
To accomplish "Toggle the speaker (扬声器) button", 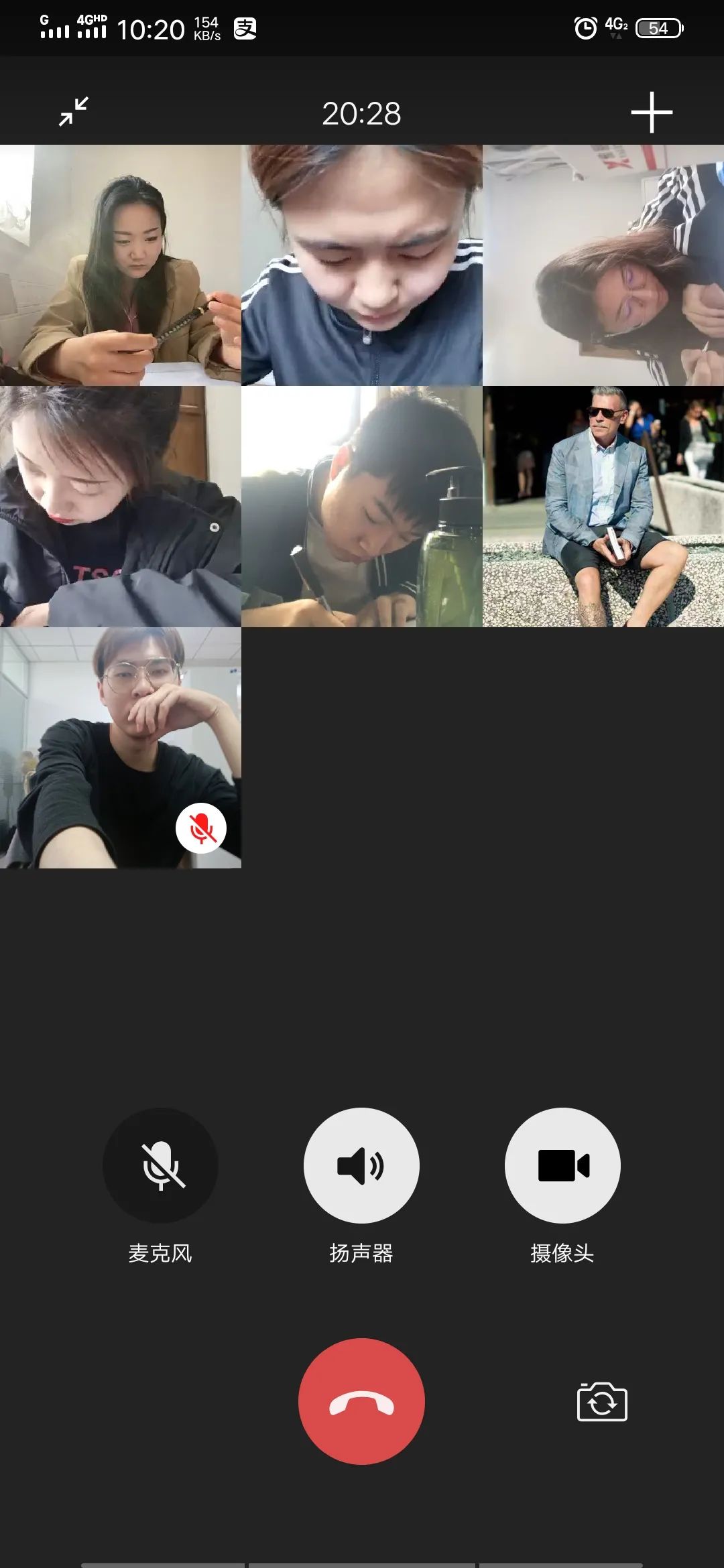I will [361, 1165].
